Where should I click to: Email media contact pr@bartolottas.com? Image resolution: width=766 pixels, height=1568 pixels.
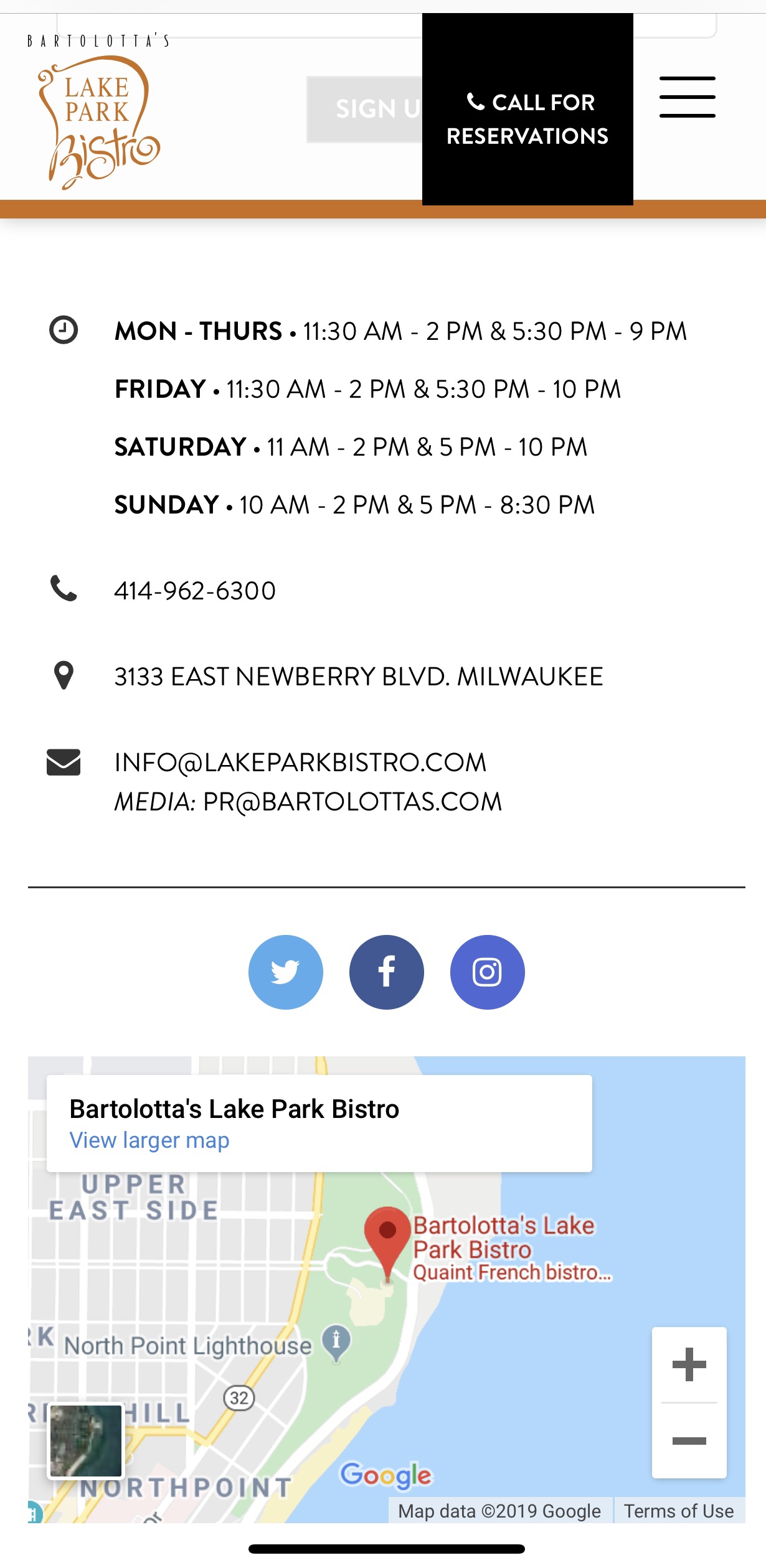352,802
